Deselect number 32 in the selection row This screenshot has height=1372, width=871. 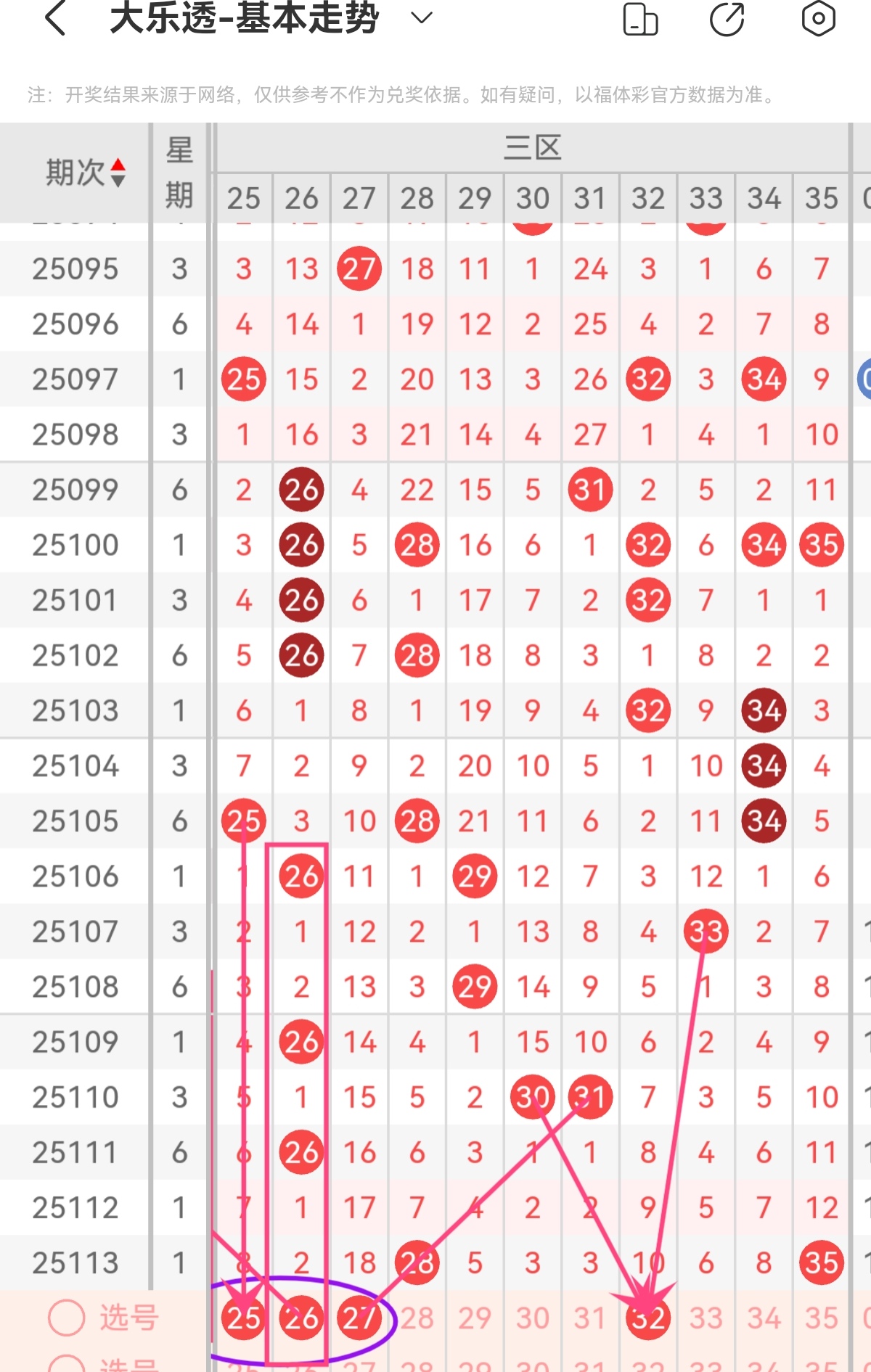tap(648, 1318)
